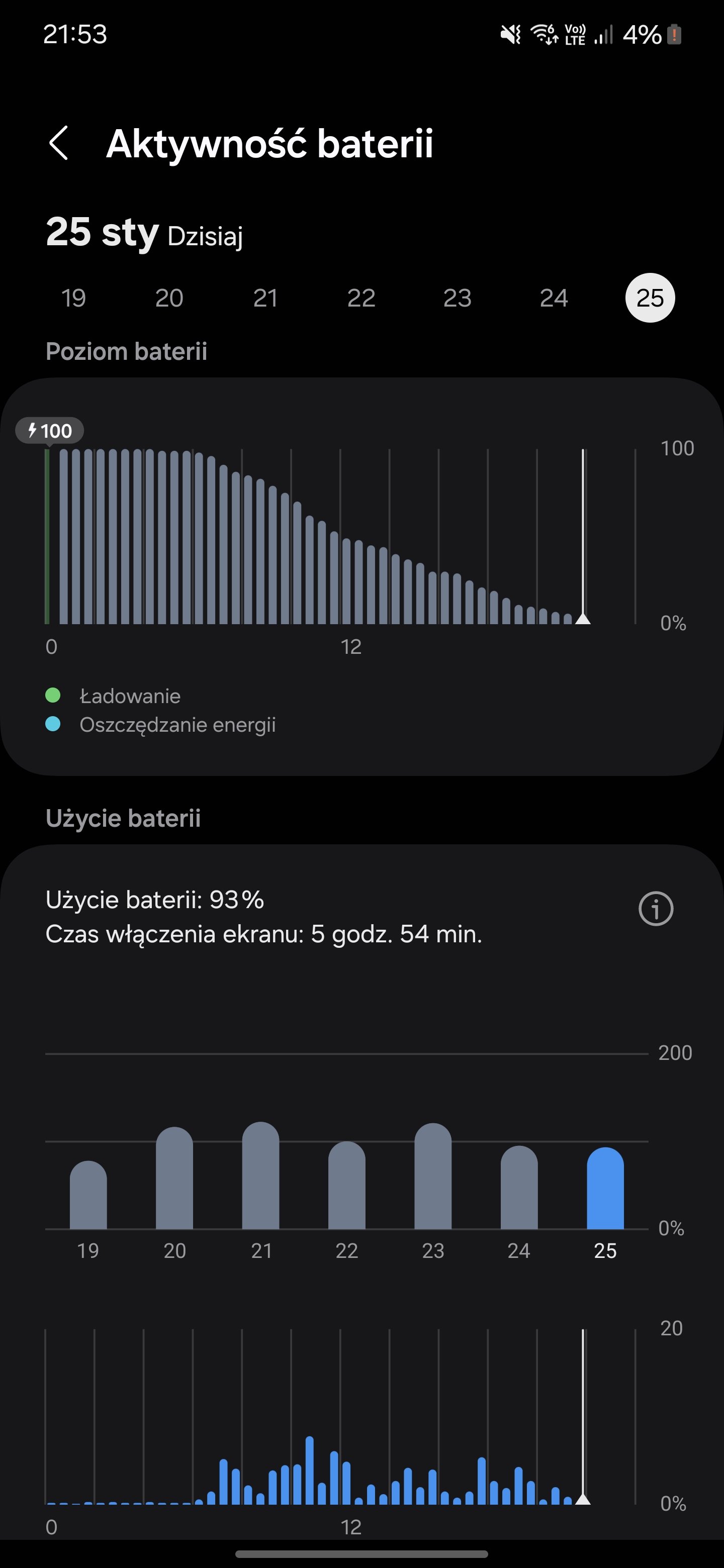Tap the blue bar for day 25

tap(605, 1189)
